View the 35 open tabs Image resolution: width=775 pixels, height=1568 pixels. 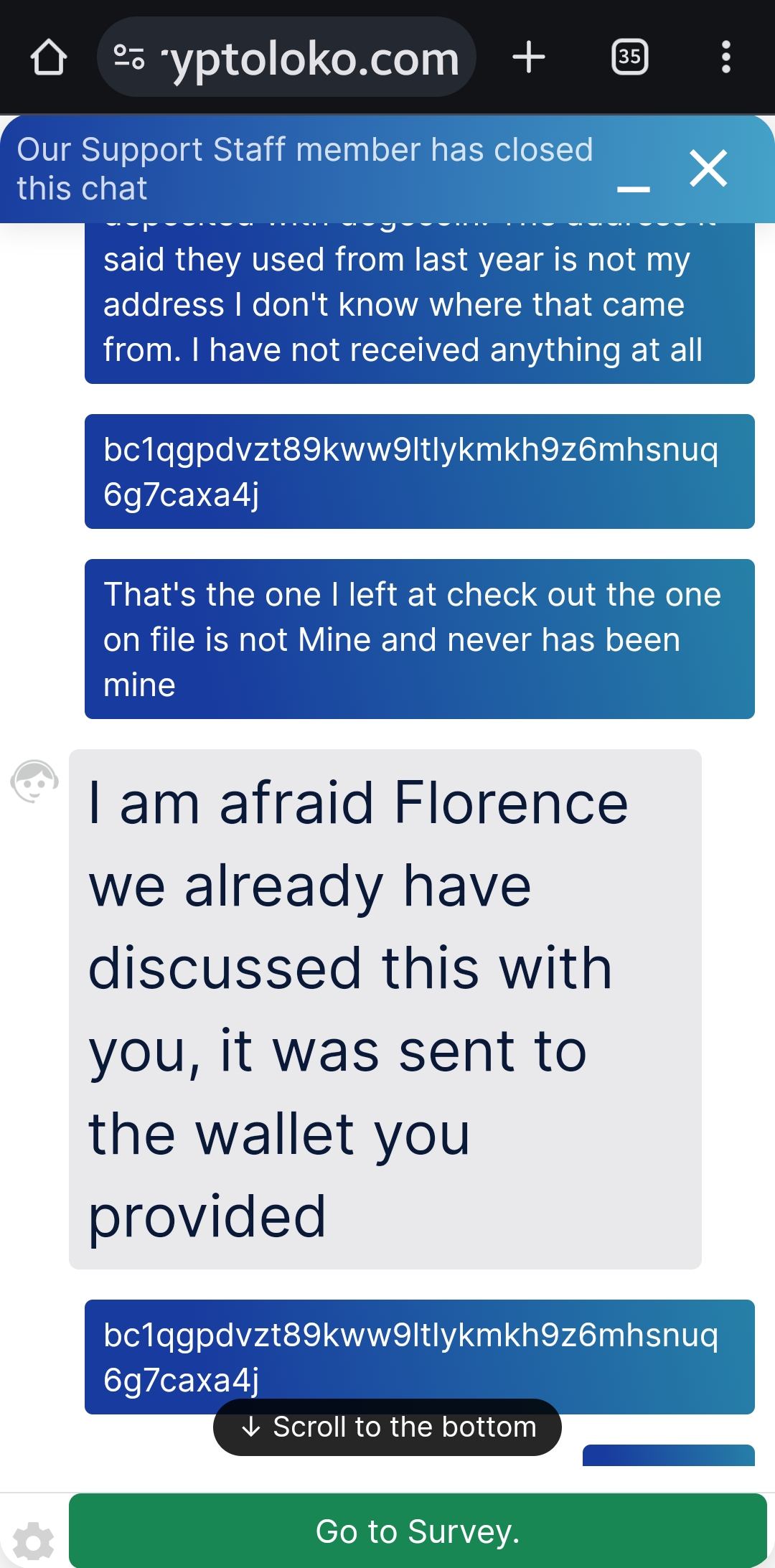coord(629,57)
